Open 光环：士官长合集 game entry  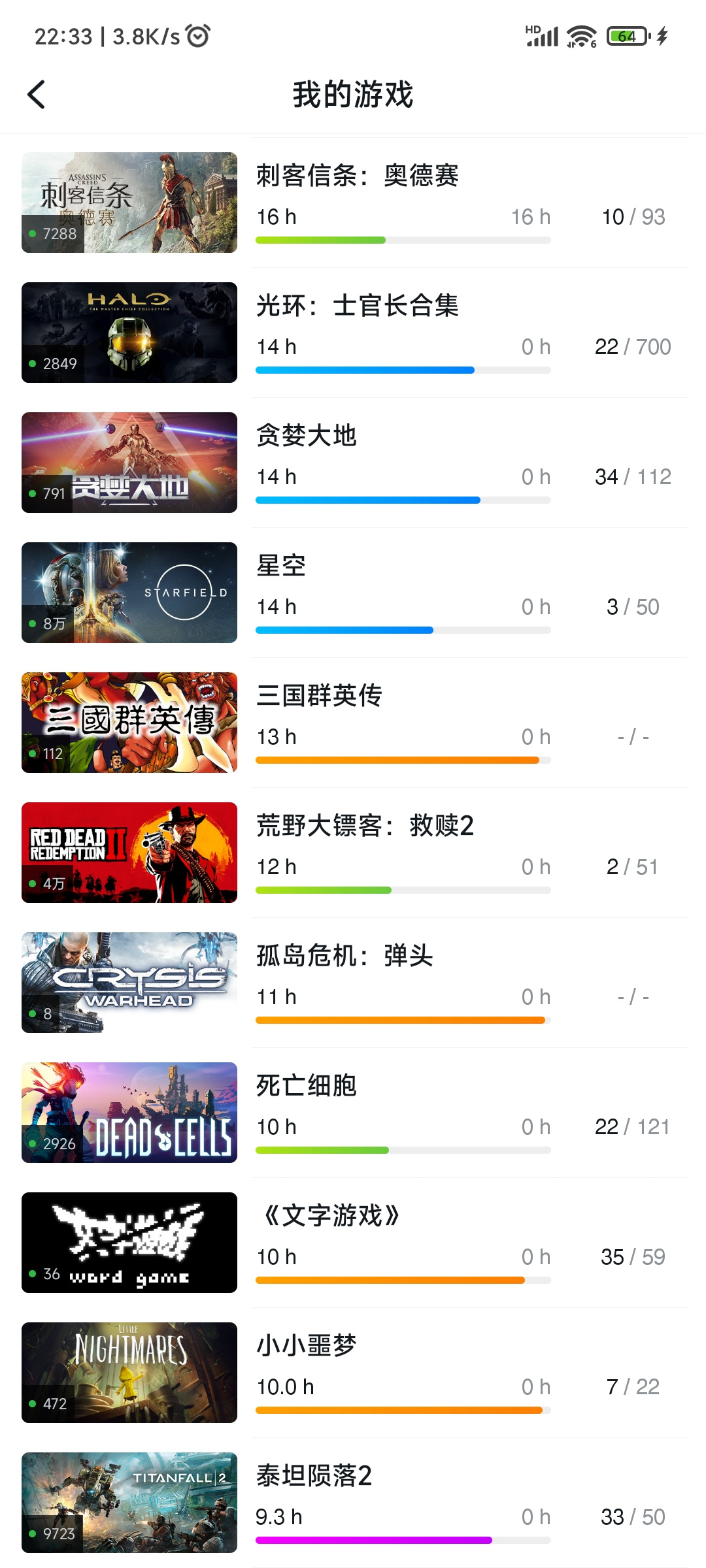pyautogui.click(x=353, y=333)
